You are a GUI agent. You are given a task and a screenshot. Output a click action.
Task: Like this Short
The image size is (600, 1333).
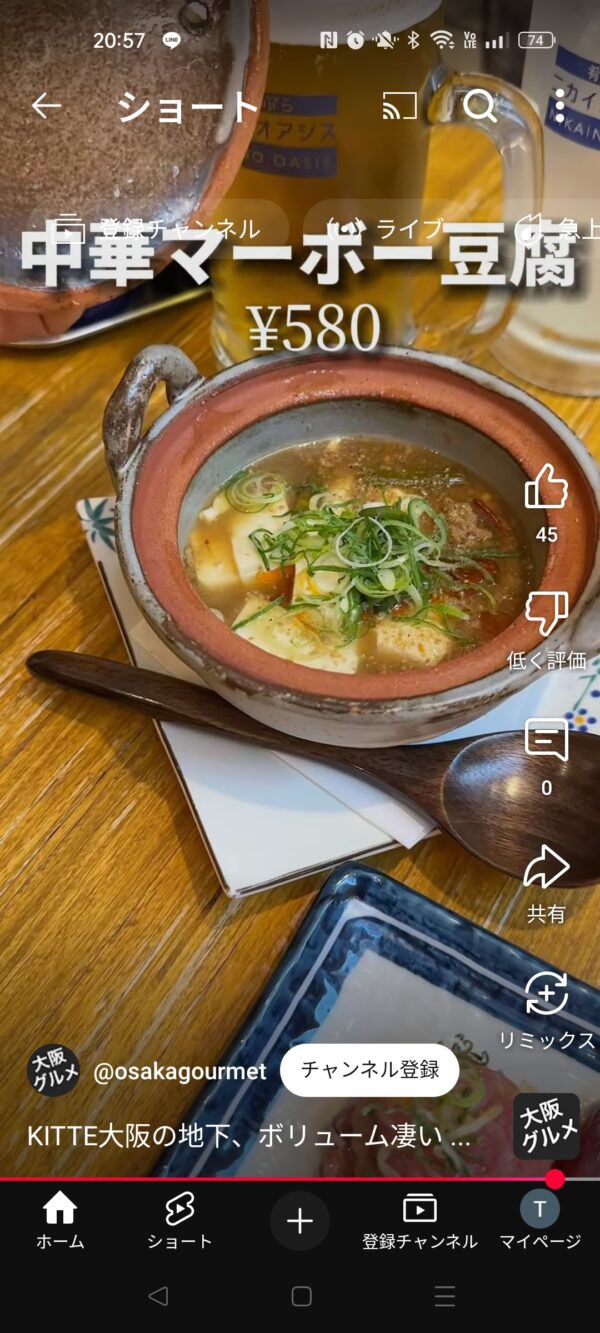[x=546, y=490]
